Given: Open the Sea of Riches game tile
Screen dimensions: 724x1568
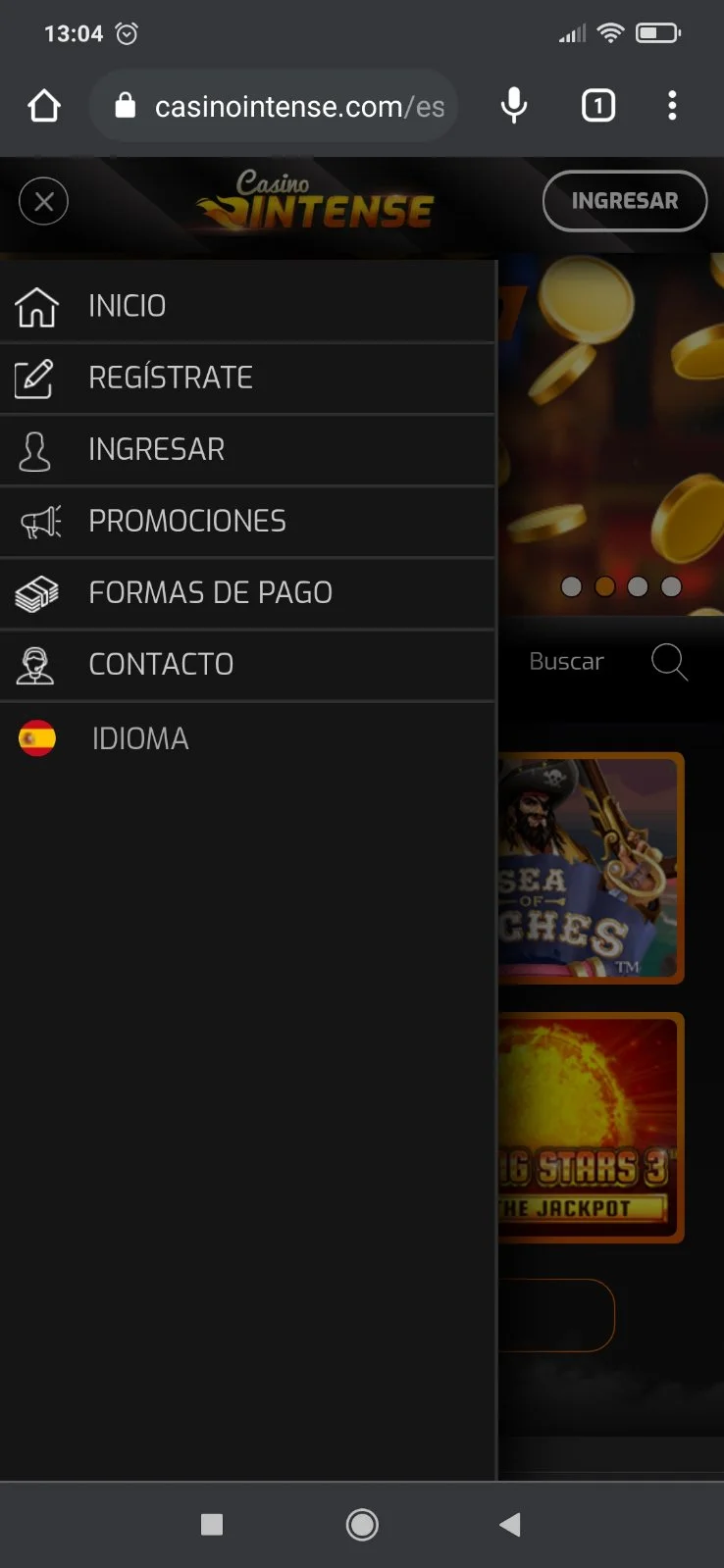Looking at the screenshot, I should tap(591, 868).
